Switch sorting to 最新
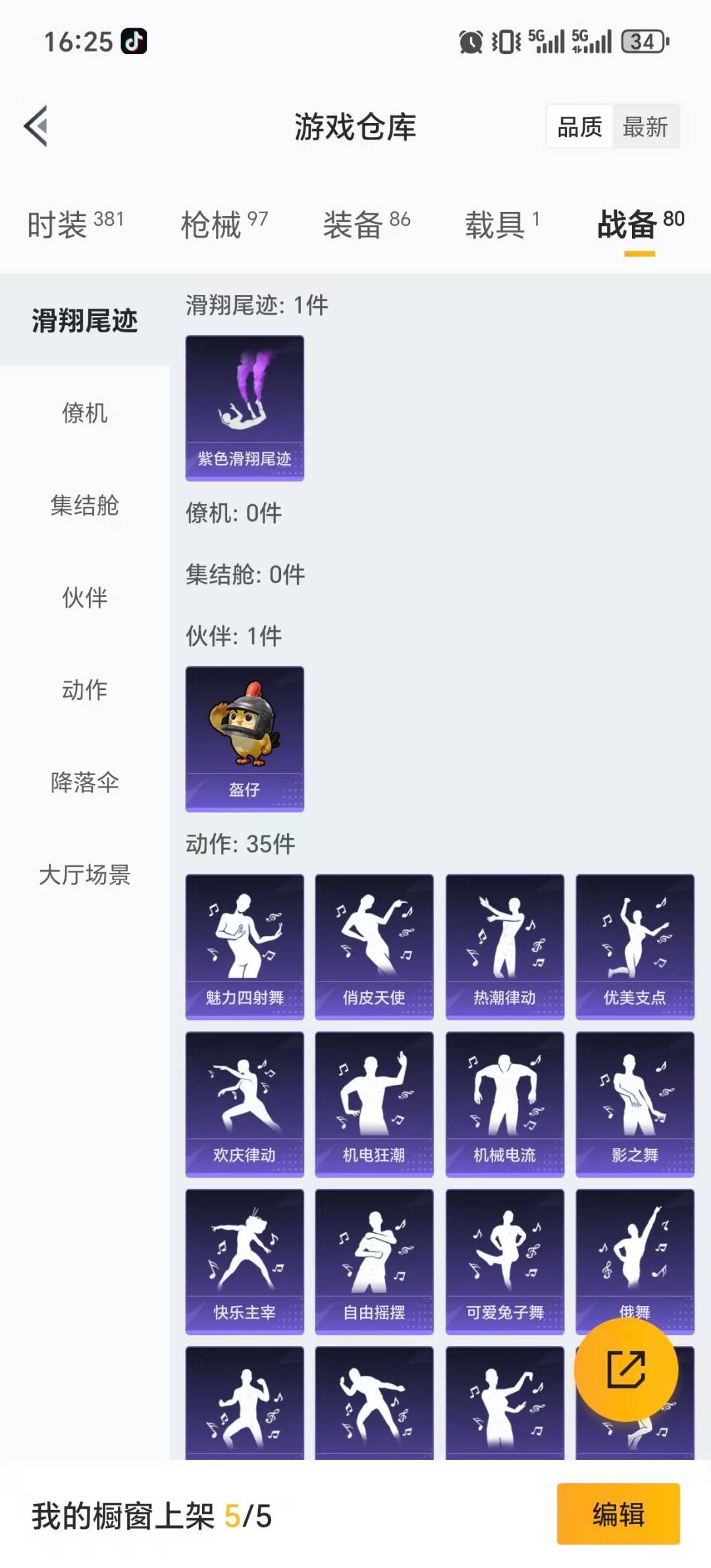711x1568 pixels. [646, 127]
